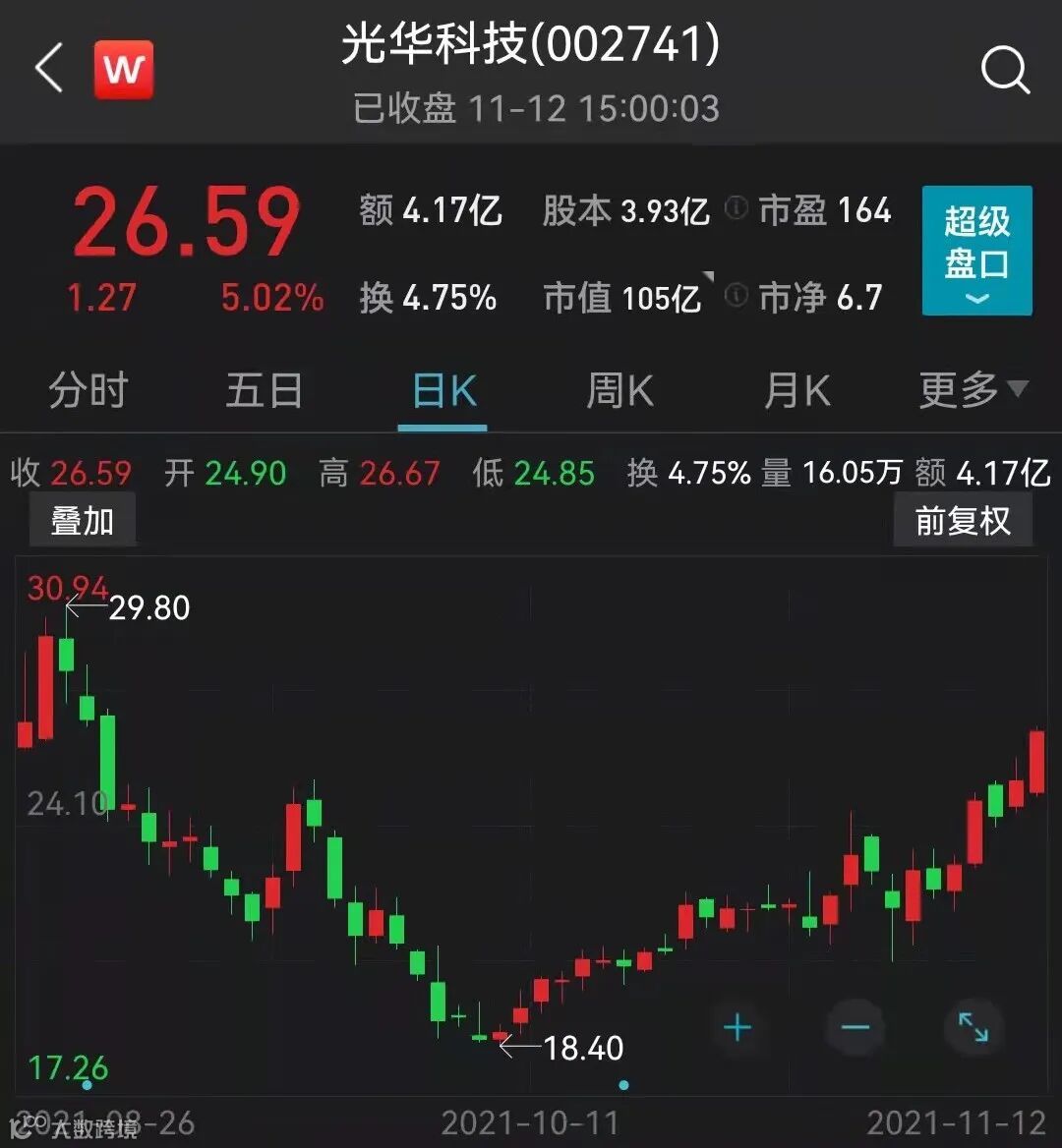The width and height of the screenshot is (1062, 1148).
Task: Open the 前复权 adjustment option
Action: click(962, 520)
